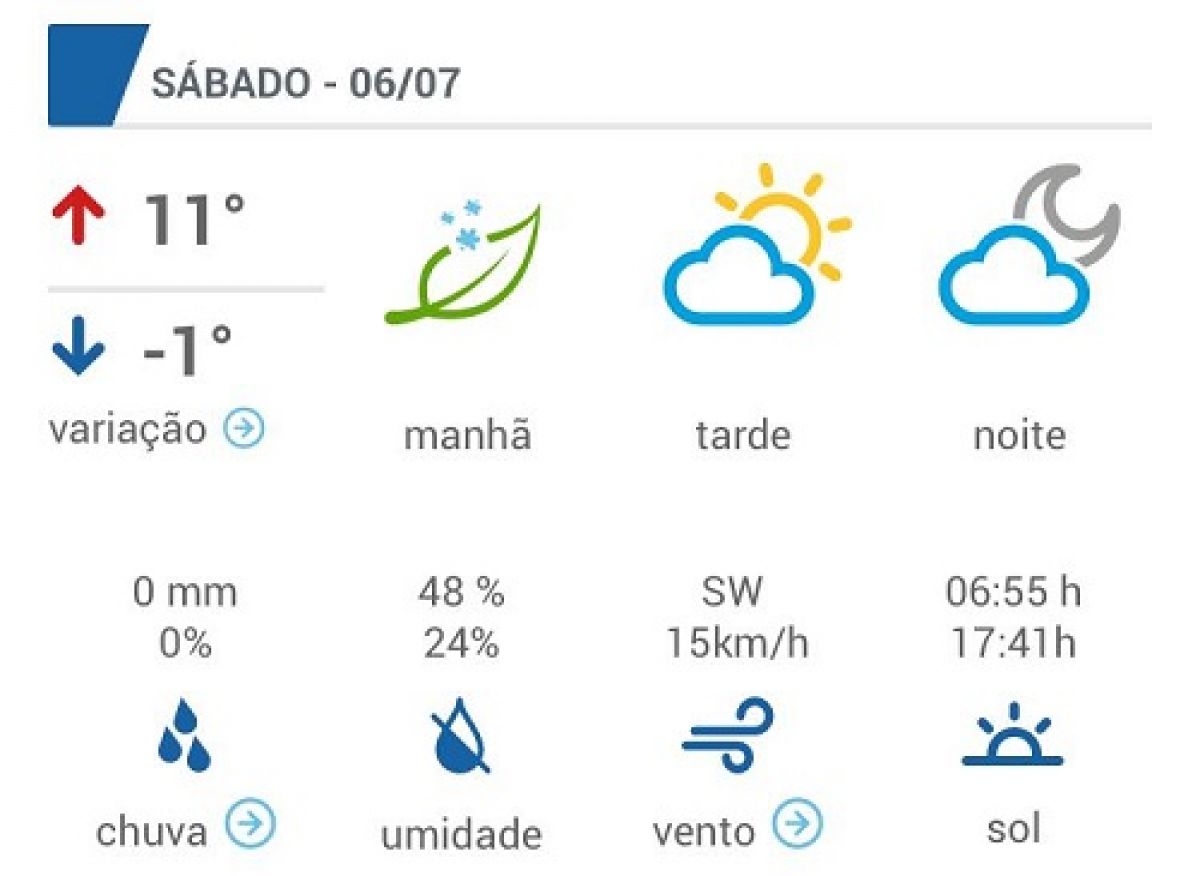
Task: Open the chuva rain details arrow
Action: (x=249, y=826)
